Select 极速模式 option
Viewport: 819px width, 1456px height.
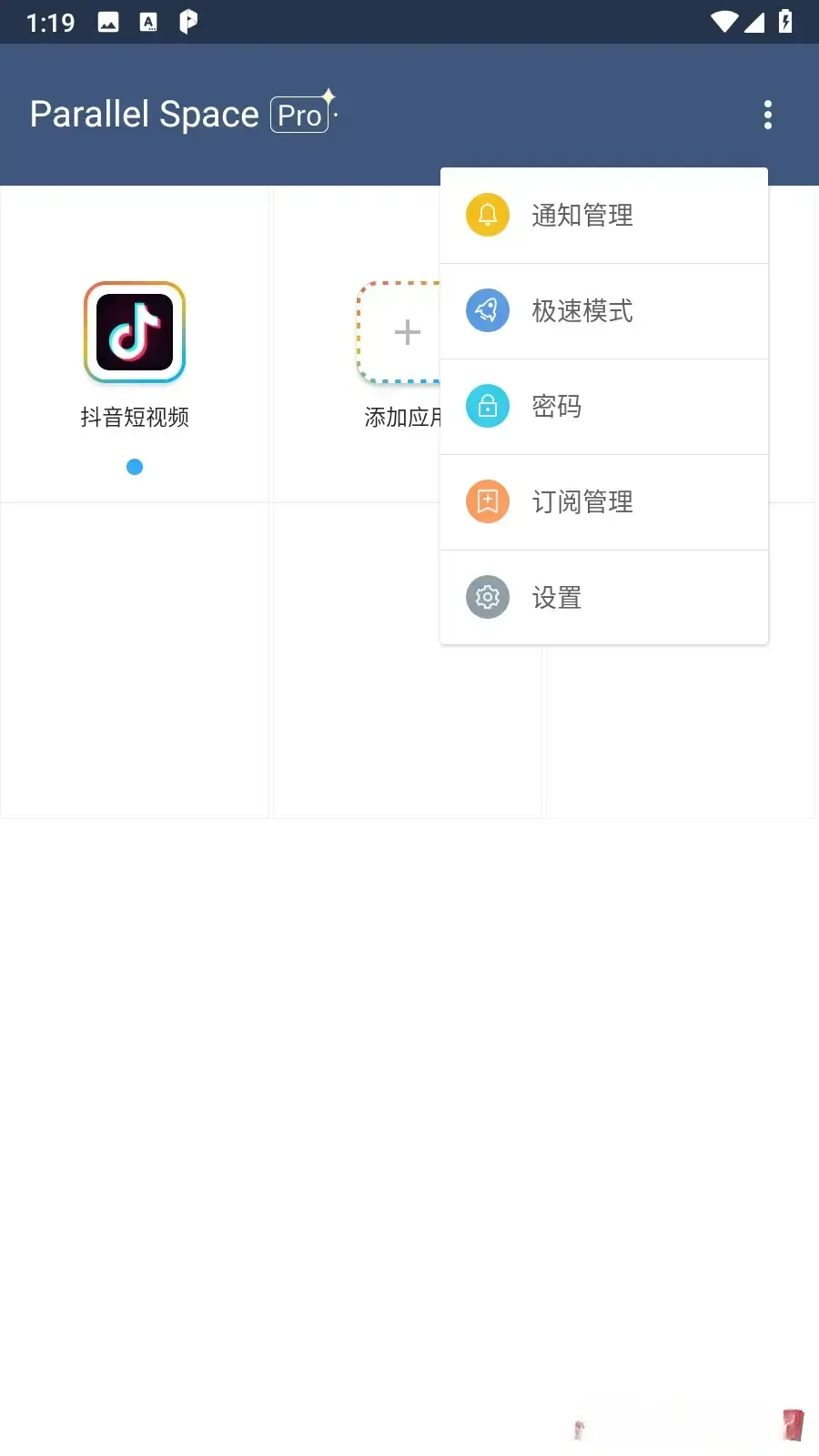click(604, 311)
